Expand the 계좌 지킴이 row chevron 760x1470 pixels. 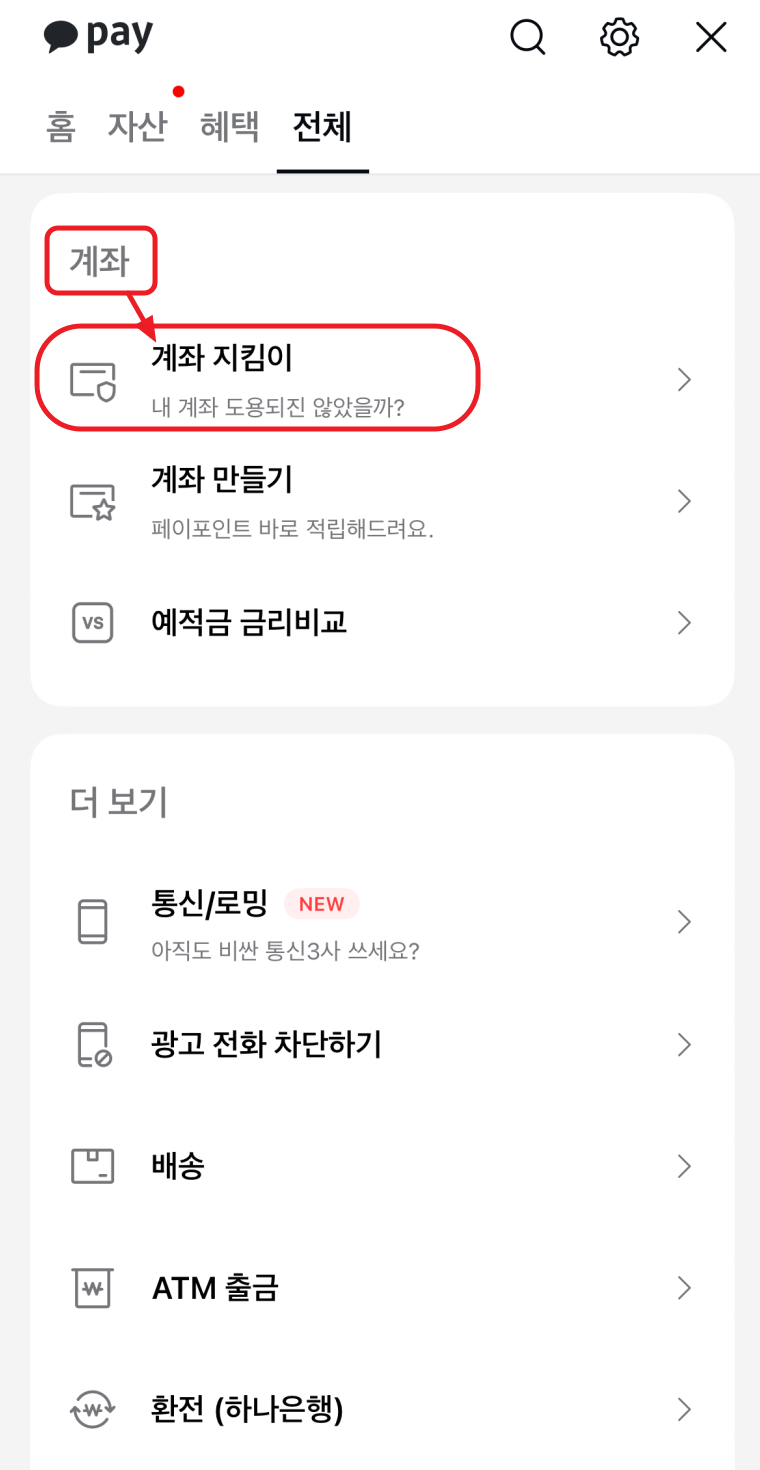pos(684,379)
